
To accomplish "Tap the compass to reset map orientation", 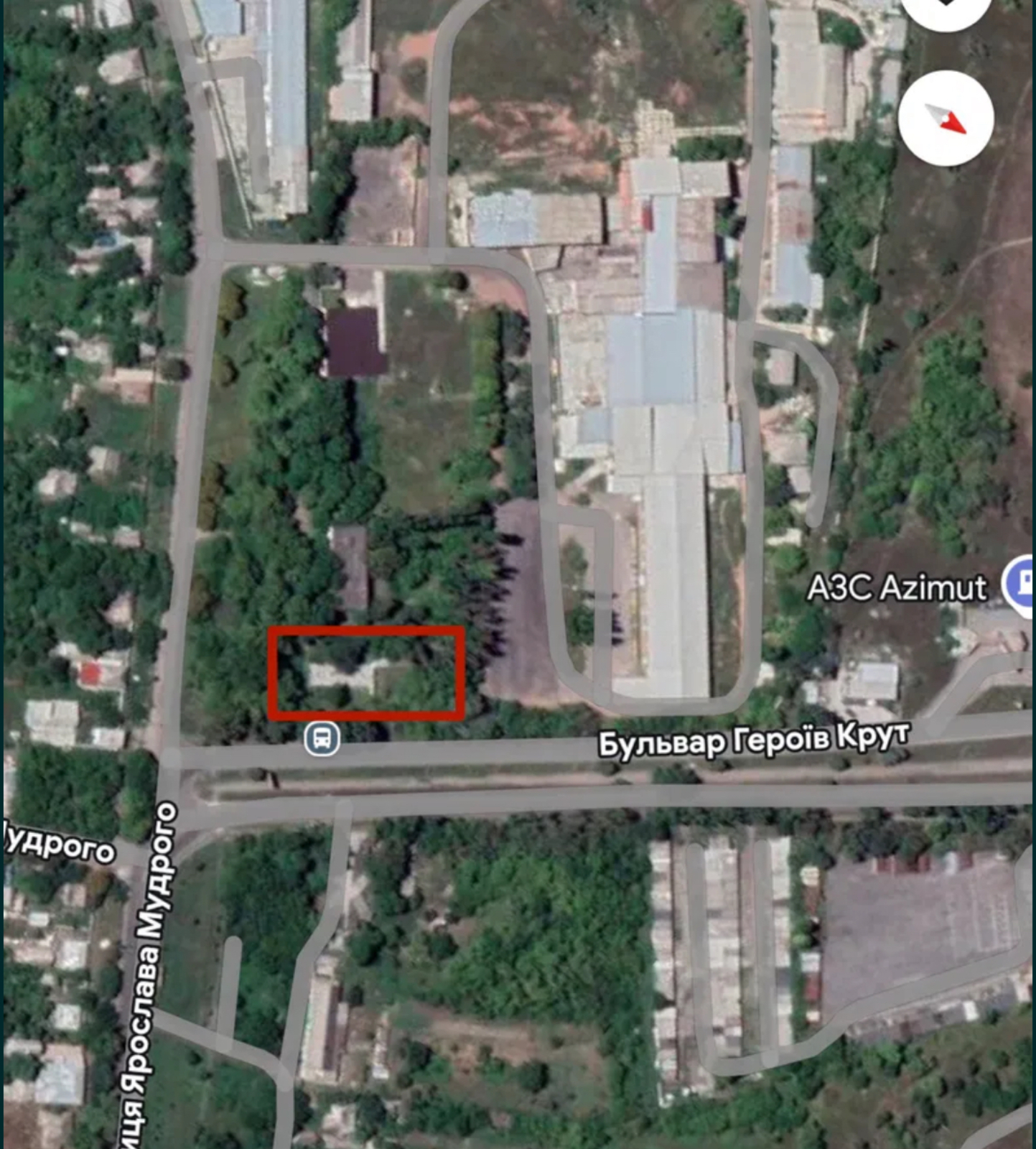I will pyautogui.click(x=946, y=118).
